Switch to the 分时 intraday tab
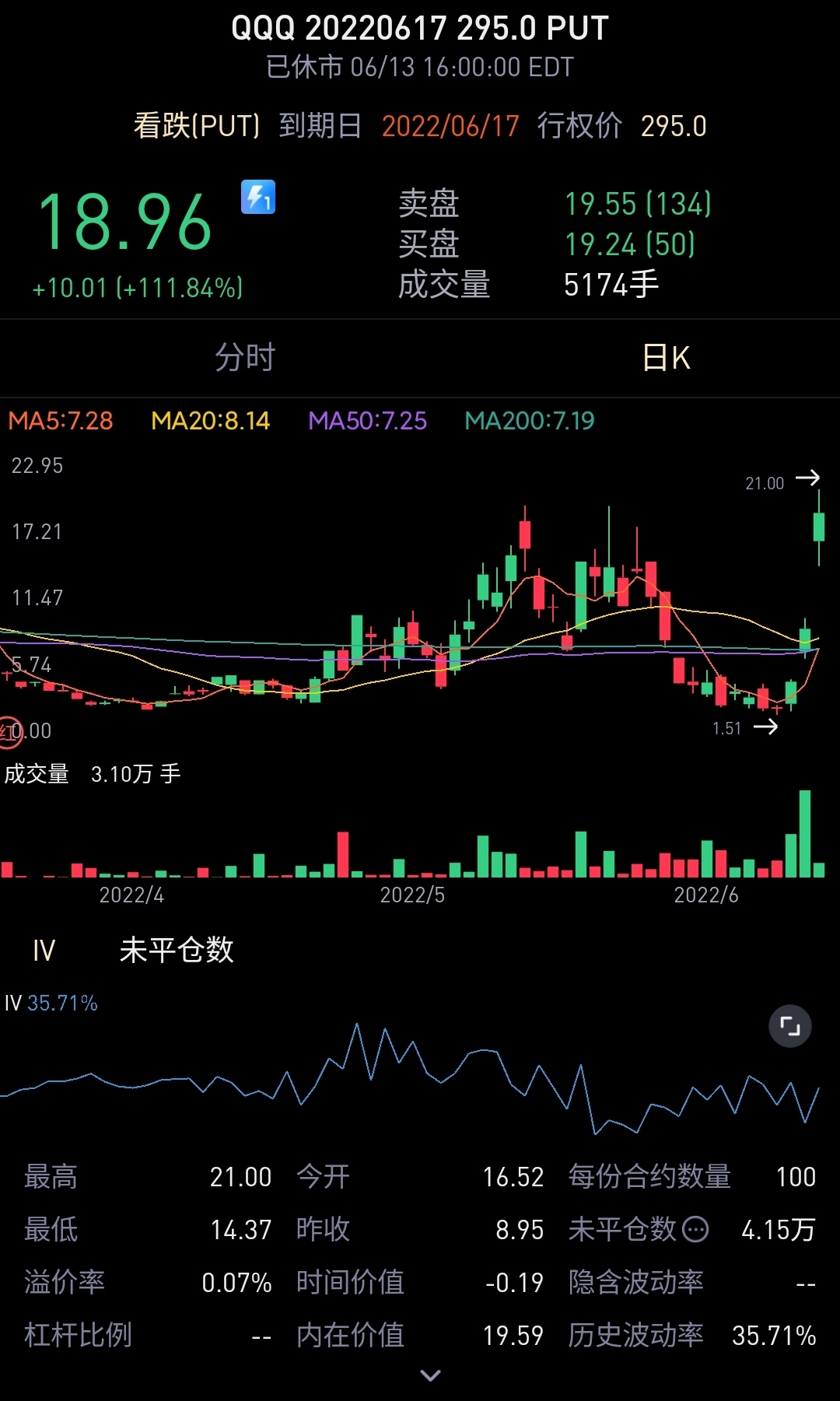The height and width of the screenshot is (1401, 840). 243,358
